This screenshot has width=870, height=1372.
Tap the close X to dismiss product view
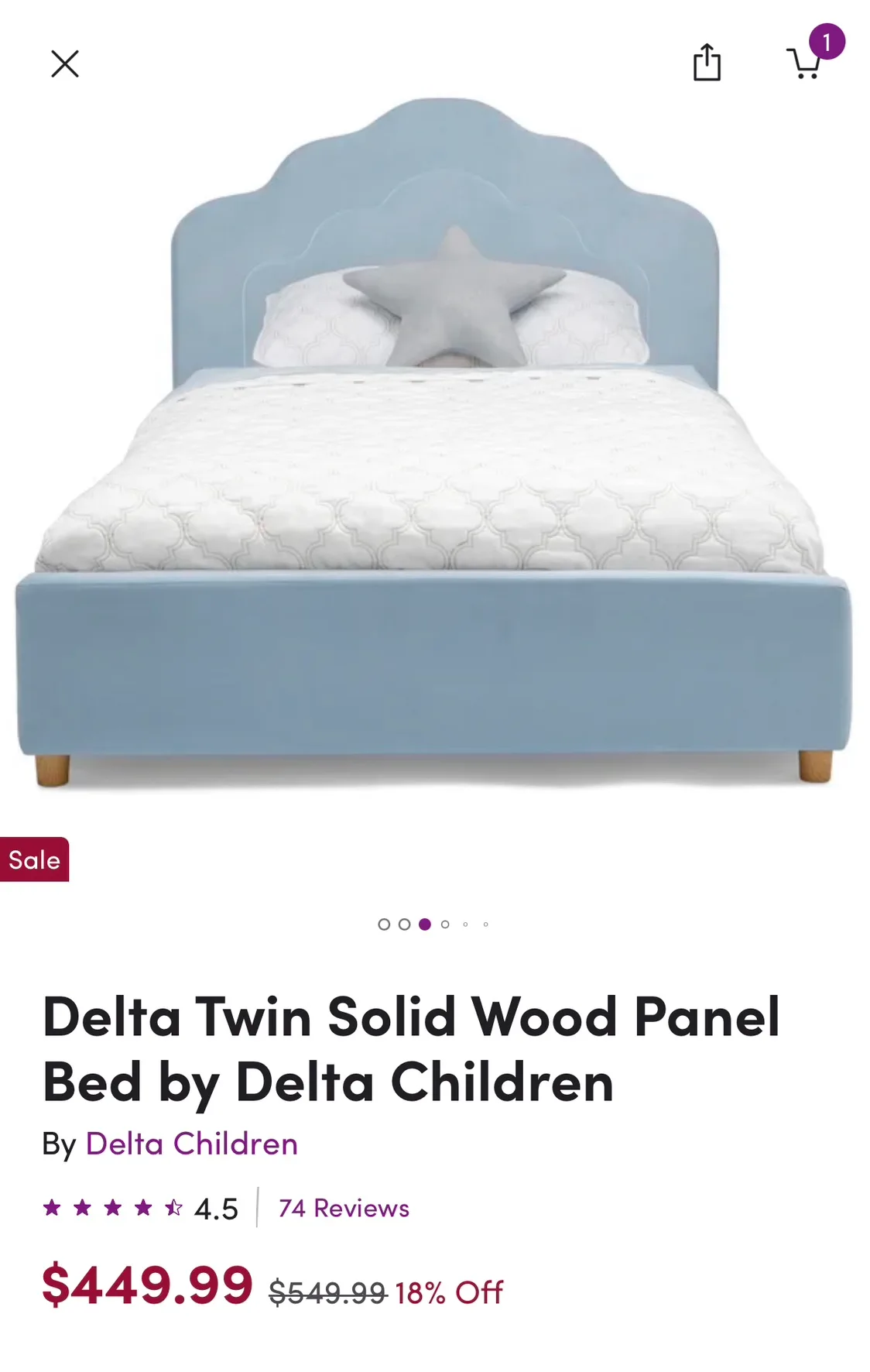[x=65, y=63]
